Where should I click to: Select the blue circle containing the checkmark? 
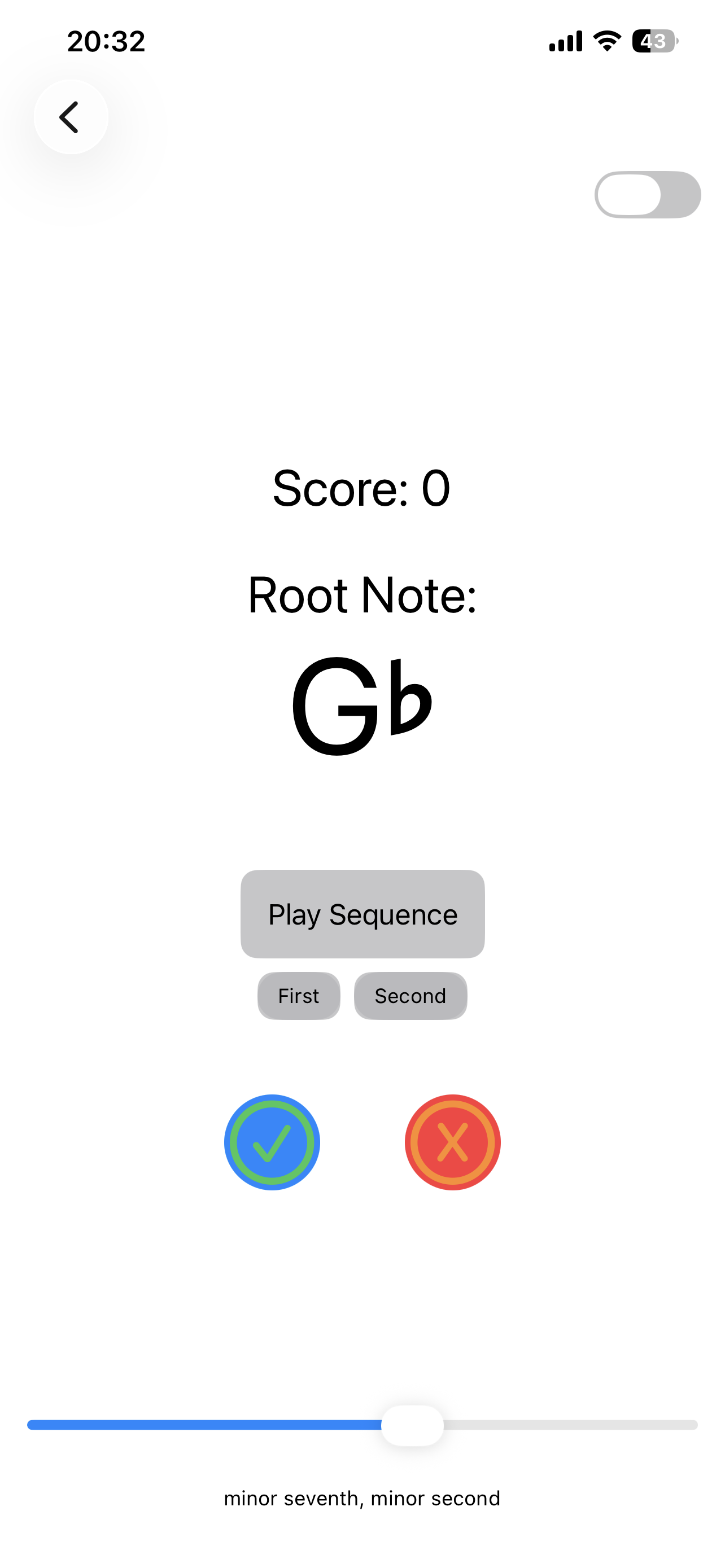coord(272,1142)
